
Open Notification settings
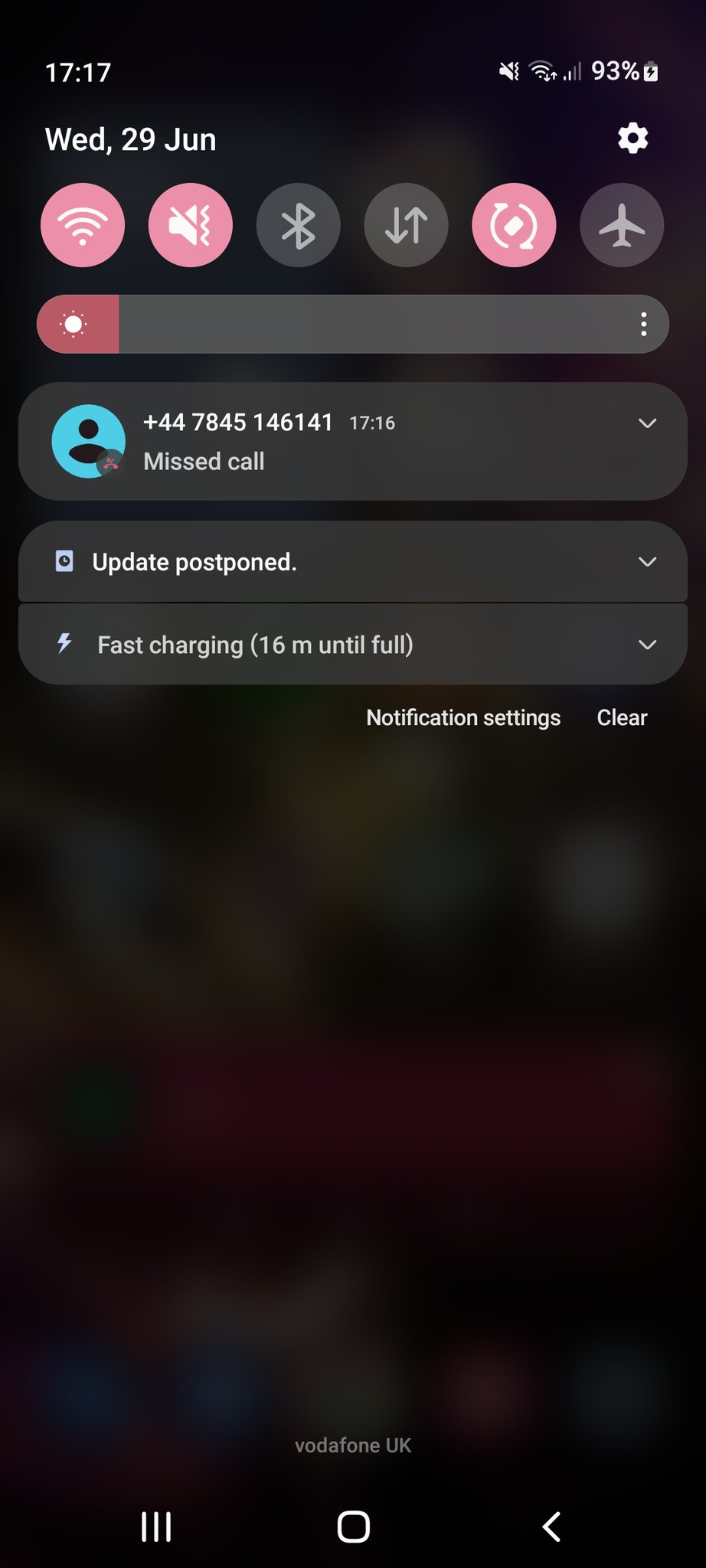pyautogui.click(x=463, y=717)
